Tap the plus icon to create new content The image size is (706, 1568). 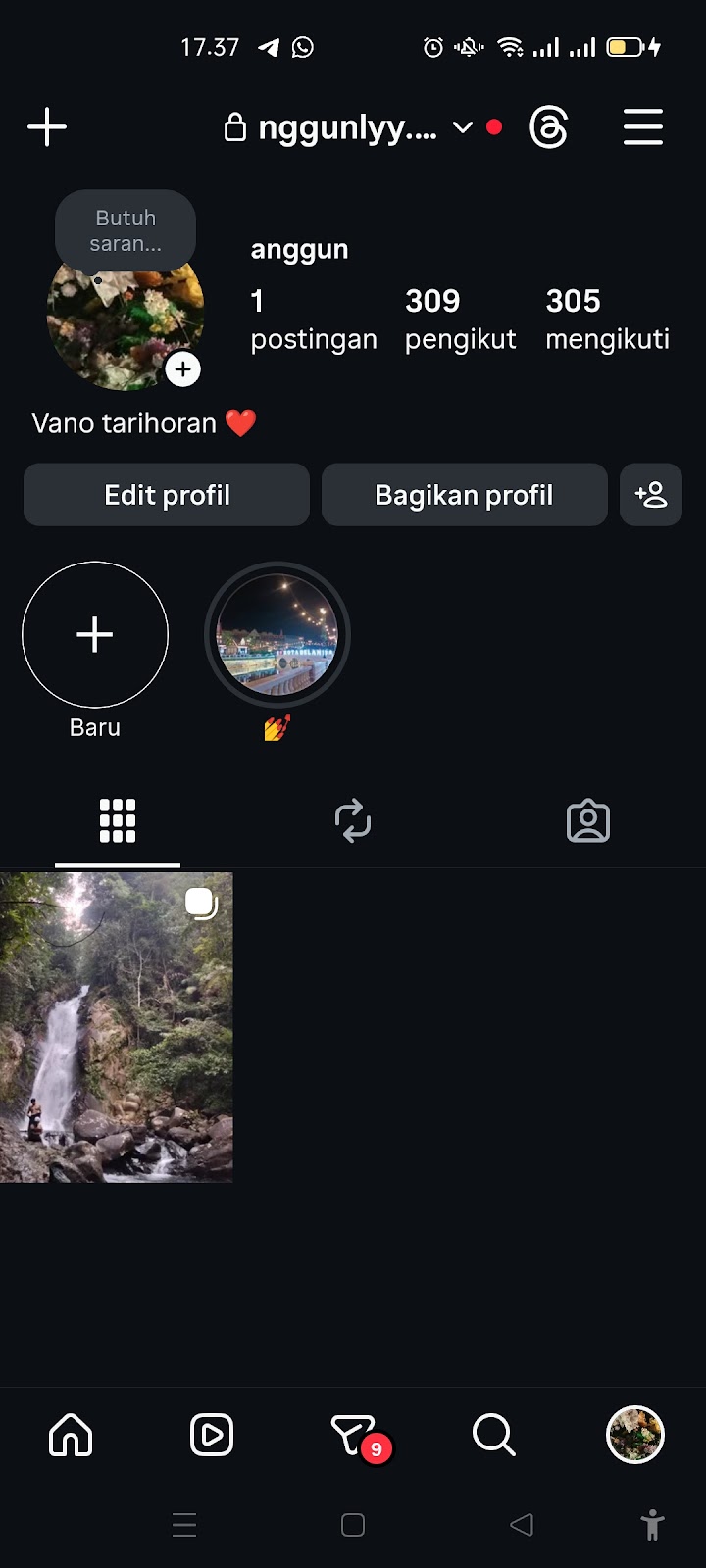click(46, 127)
